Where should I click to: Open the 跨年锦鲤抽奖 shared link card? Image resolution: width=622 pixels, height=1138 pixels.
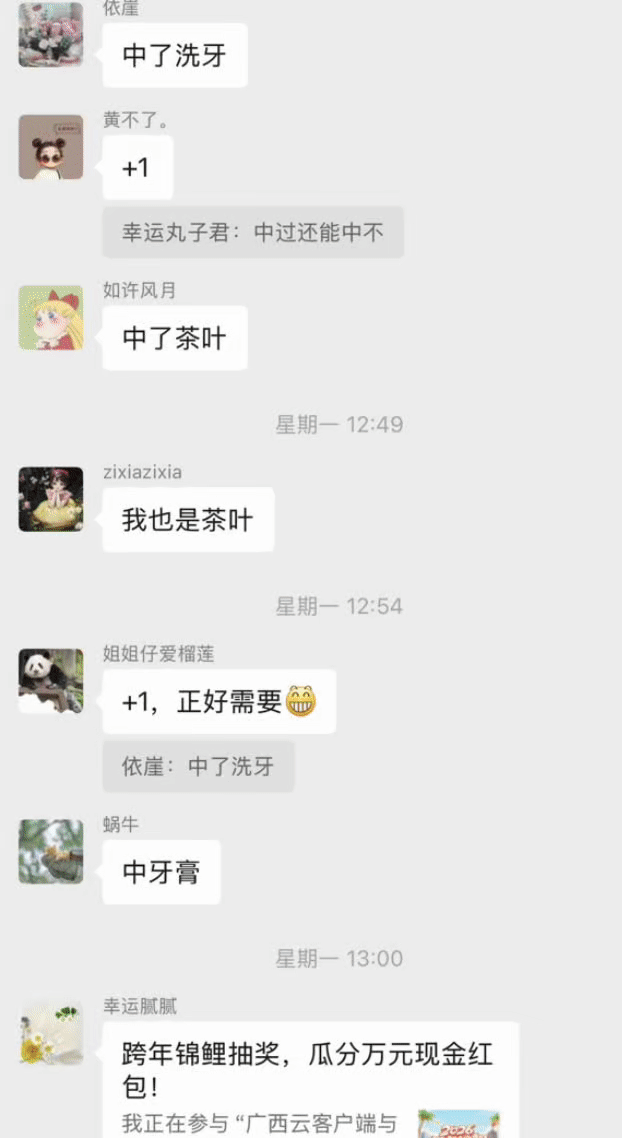310,1080
